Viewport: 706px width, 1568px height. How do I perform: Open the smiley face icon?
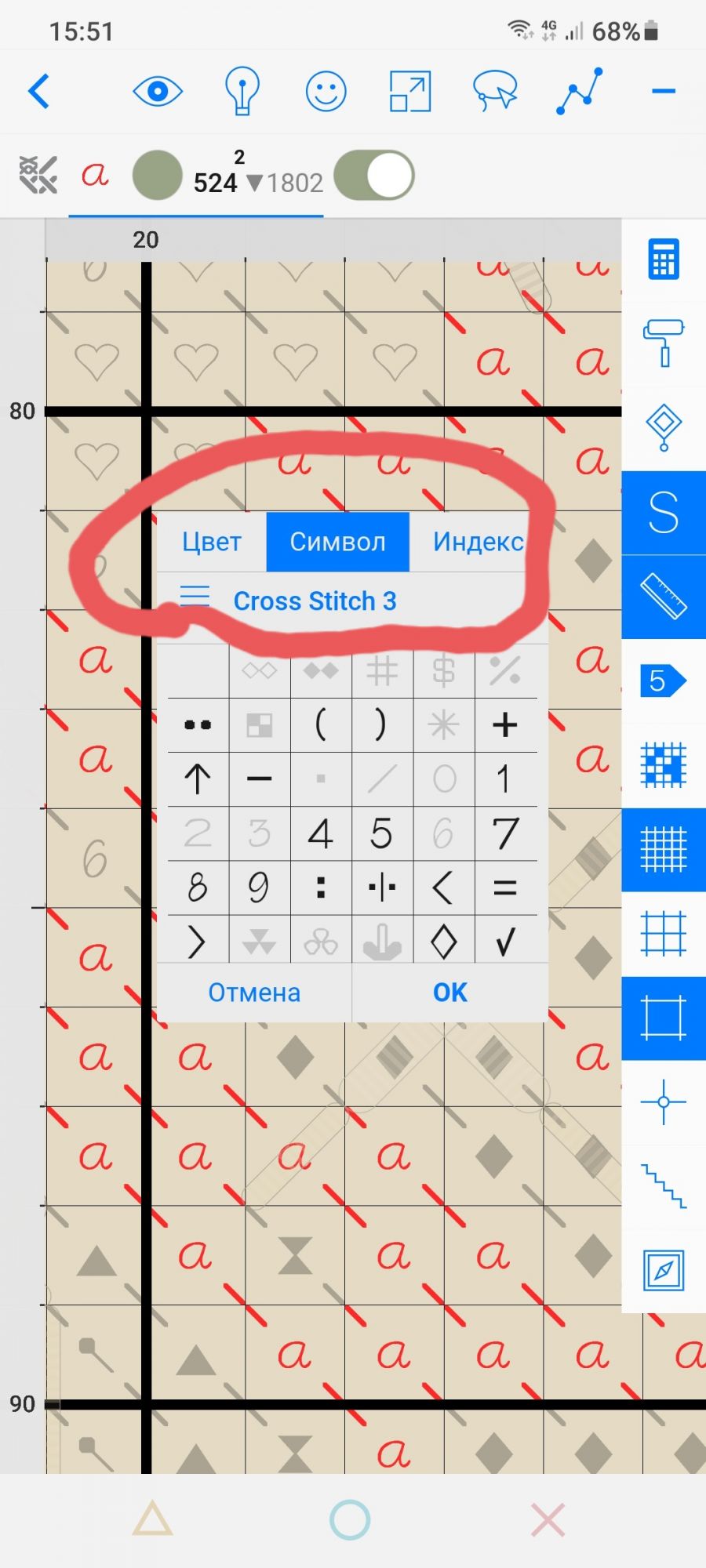click(326, 92)
